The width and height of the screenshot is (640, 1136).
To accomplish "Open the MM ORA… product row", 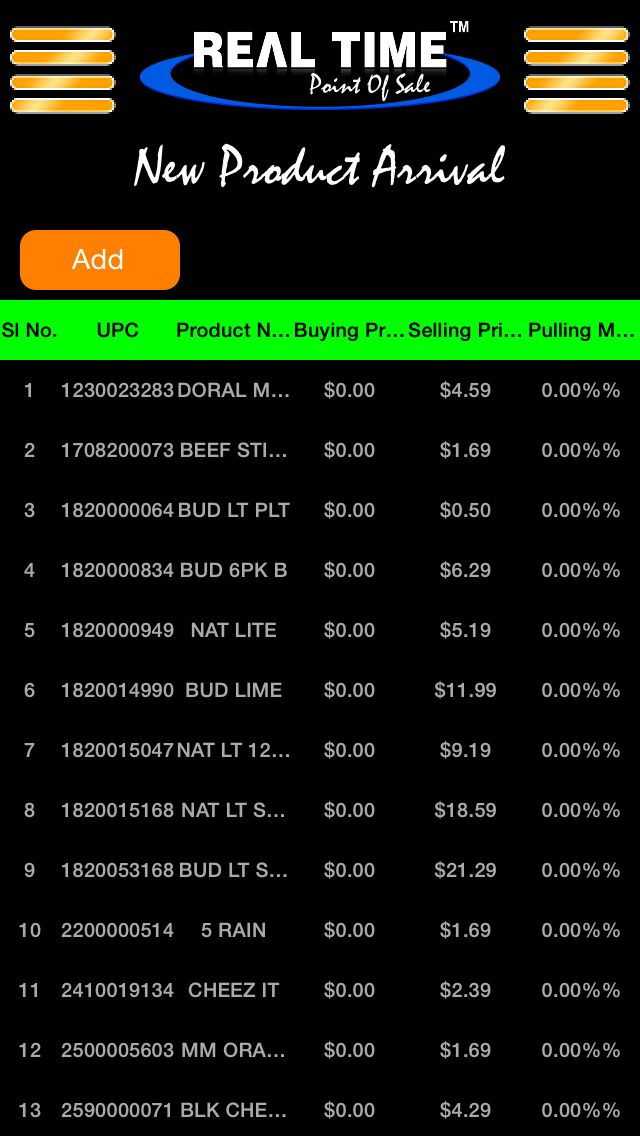I will pos(320,1051).
